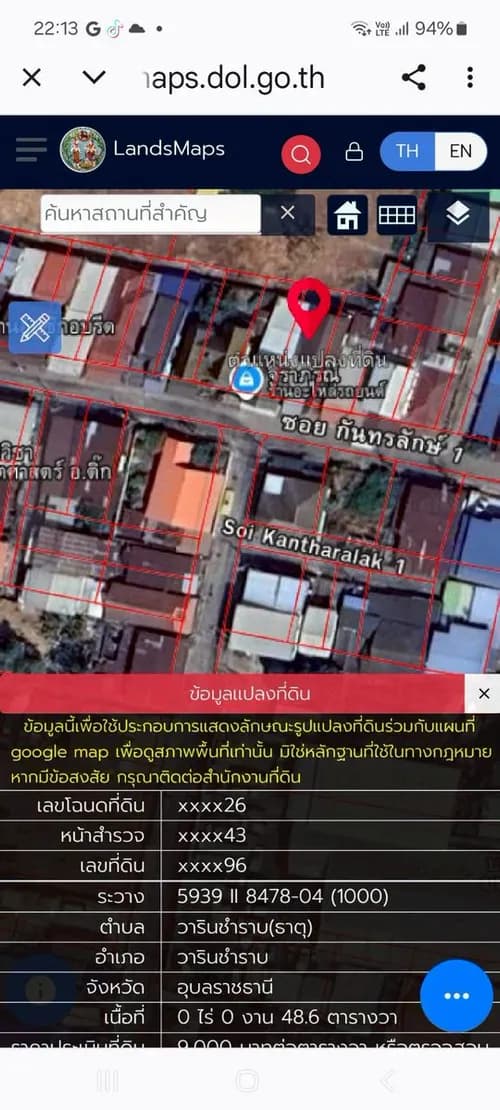
Task: Tap the red search button
Action: [x=301, y=154]
